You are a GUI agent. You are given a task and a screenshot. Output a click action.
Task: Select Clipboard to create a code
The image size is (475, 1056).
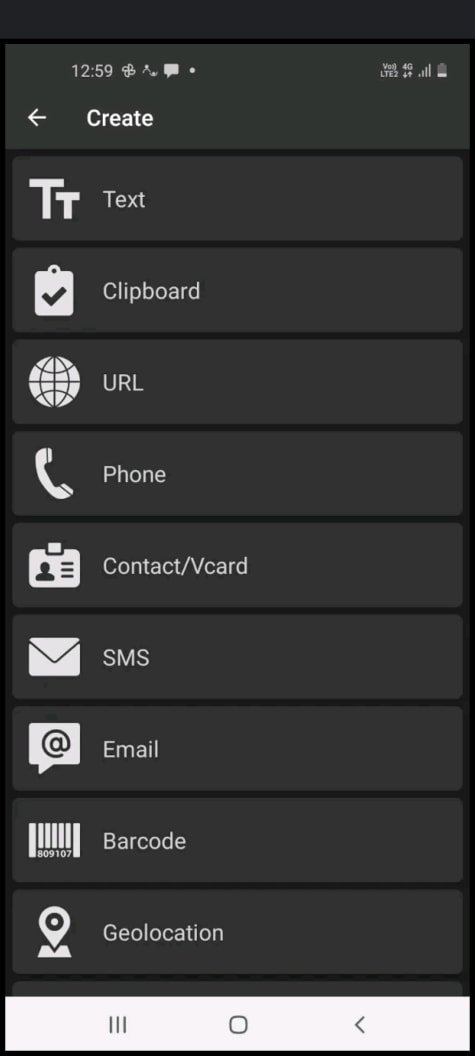tap(237, 290)
